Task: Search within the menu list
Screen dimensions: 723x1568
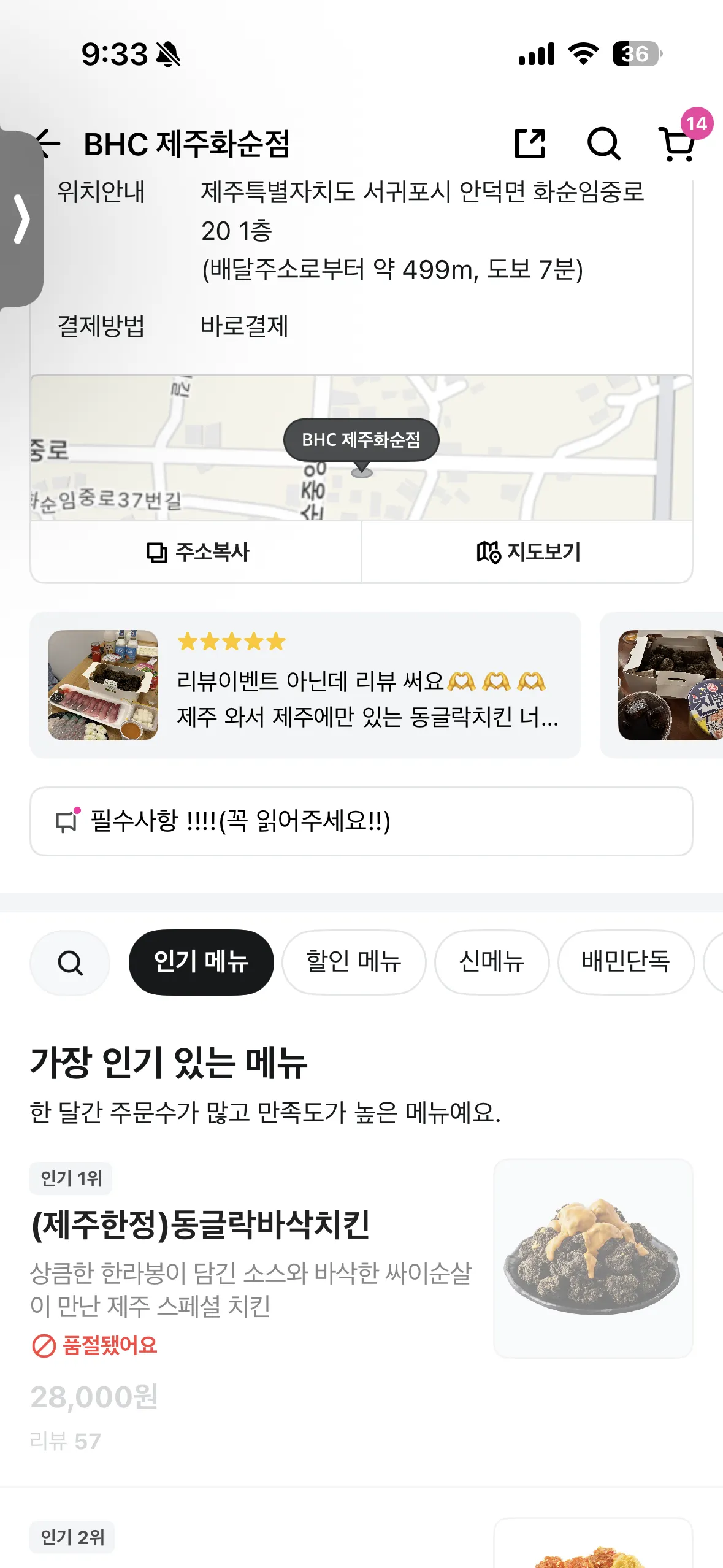Action: pyautogui.click(x=71, y=963)
